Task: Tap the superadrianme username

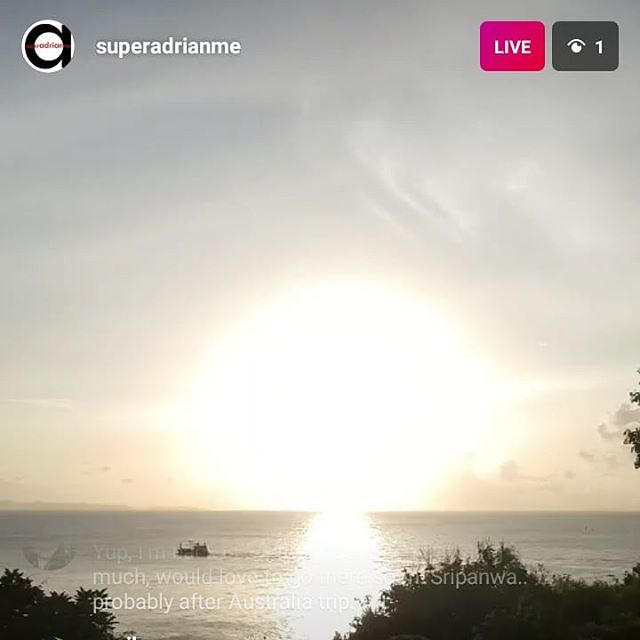Action: 168,47
